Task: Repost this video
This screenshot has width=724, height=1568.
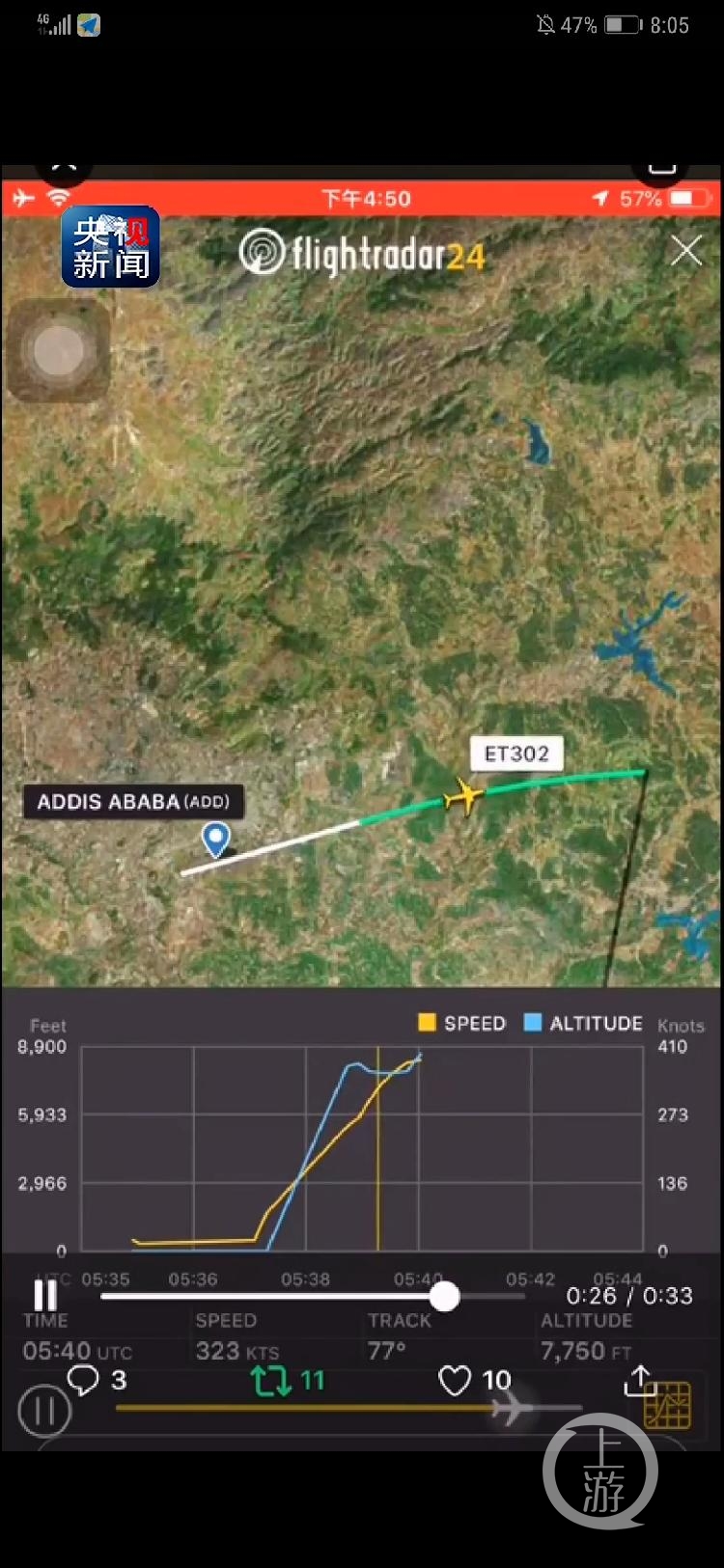Action: pos(271,1381)
